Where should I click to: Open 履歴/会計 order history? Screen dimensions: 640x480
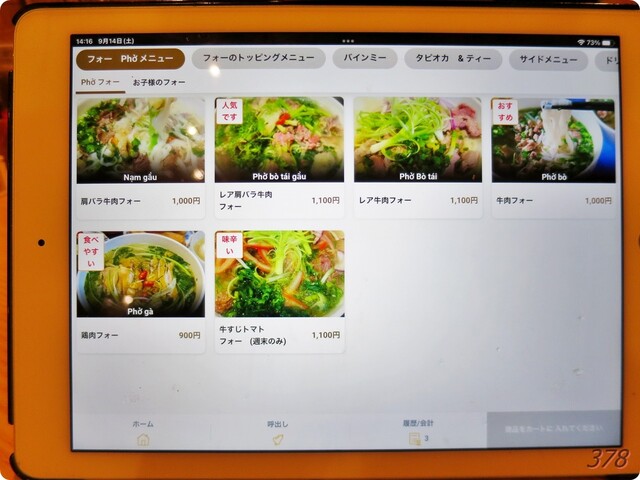pos(417,432)
